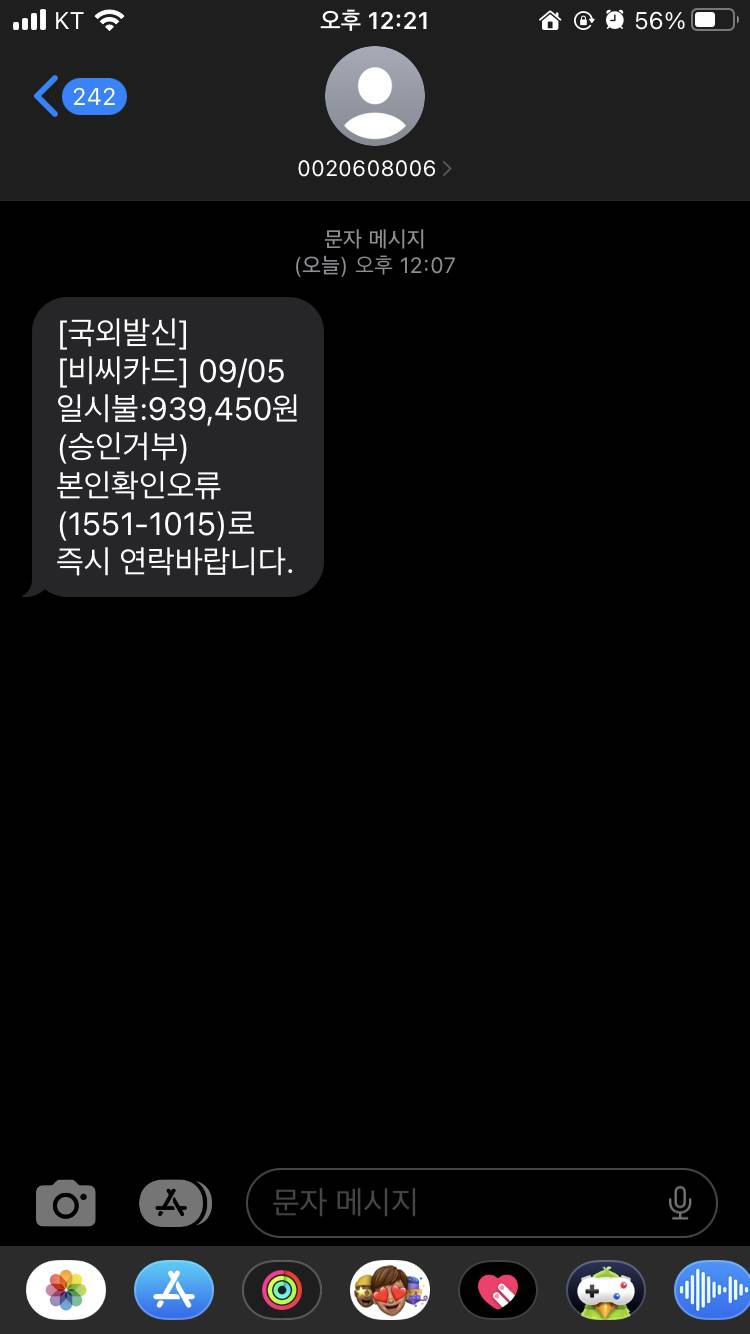Open the App Store iMessage app

click(174, 1290)
